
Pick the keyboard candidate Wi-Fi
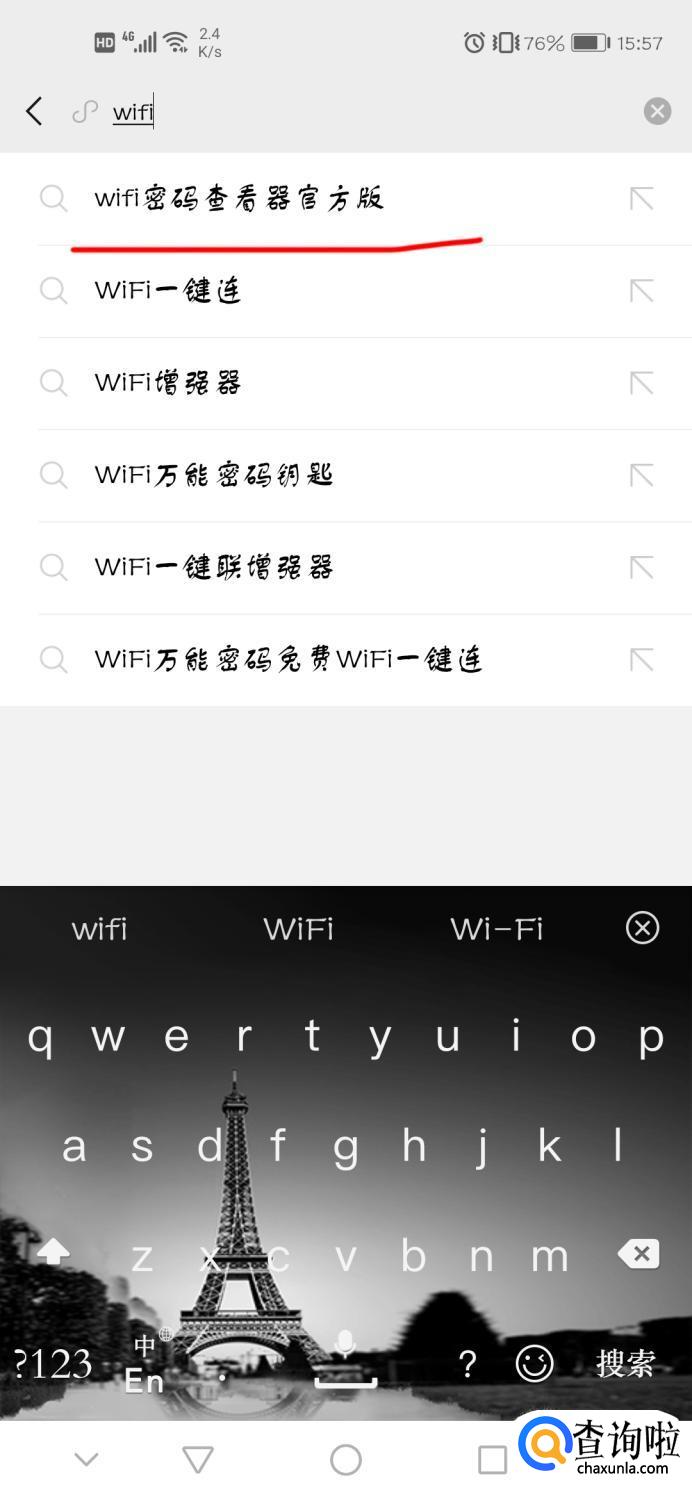497,929
